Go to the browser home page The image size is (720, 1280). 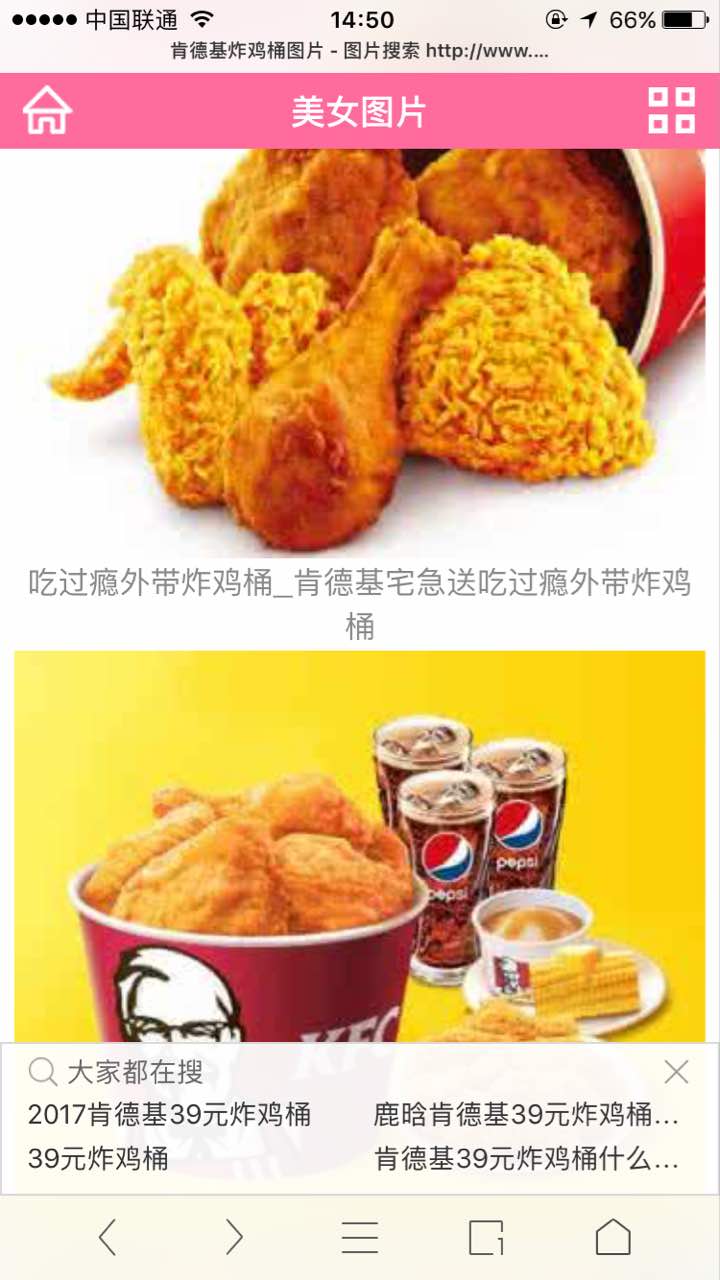[x=613, y=1237]
